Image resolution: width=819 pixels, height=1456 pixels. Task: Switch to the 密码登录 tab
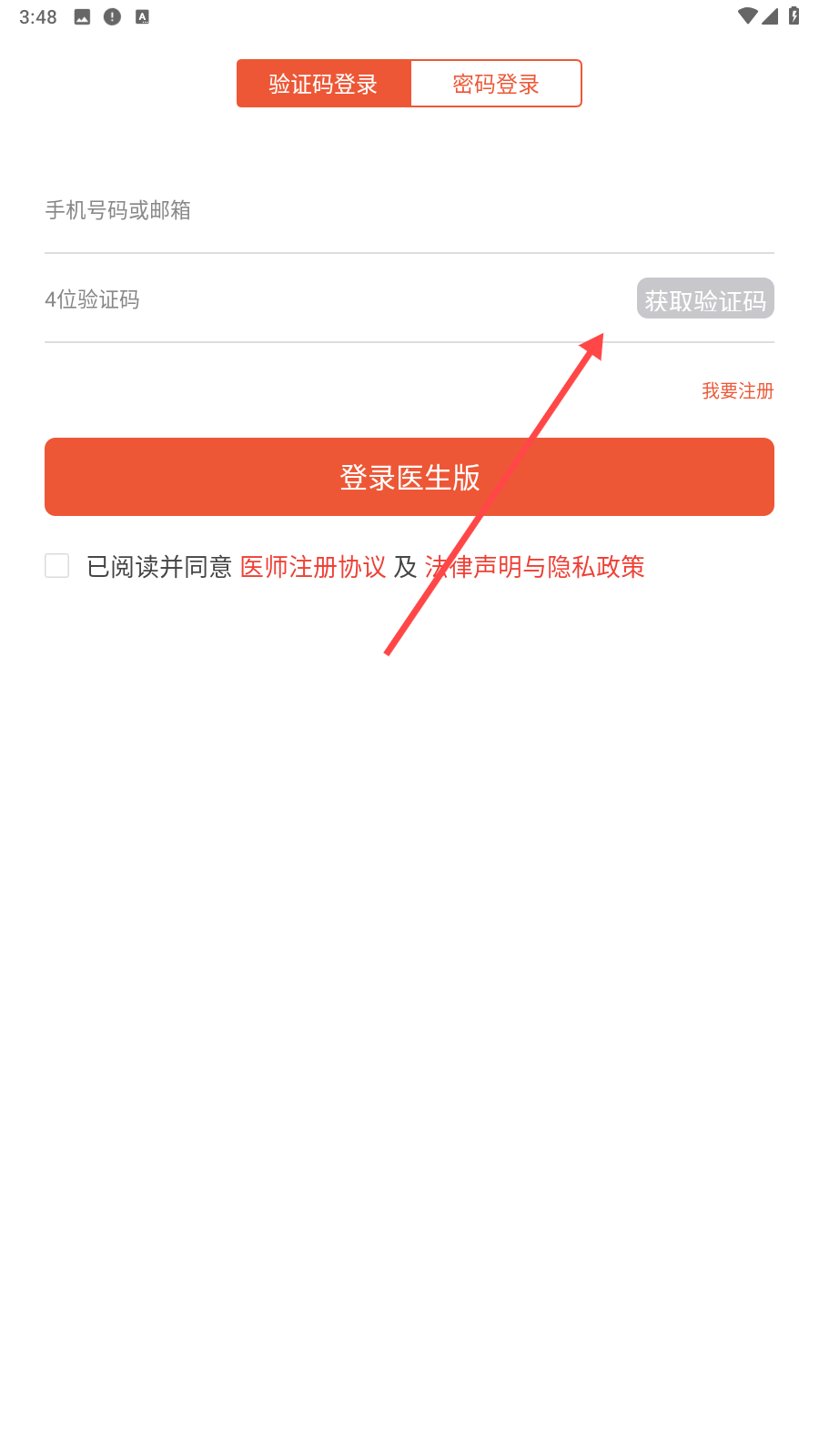496,84
